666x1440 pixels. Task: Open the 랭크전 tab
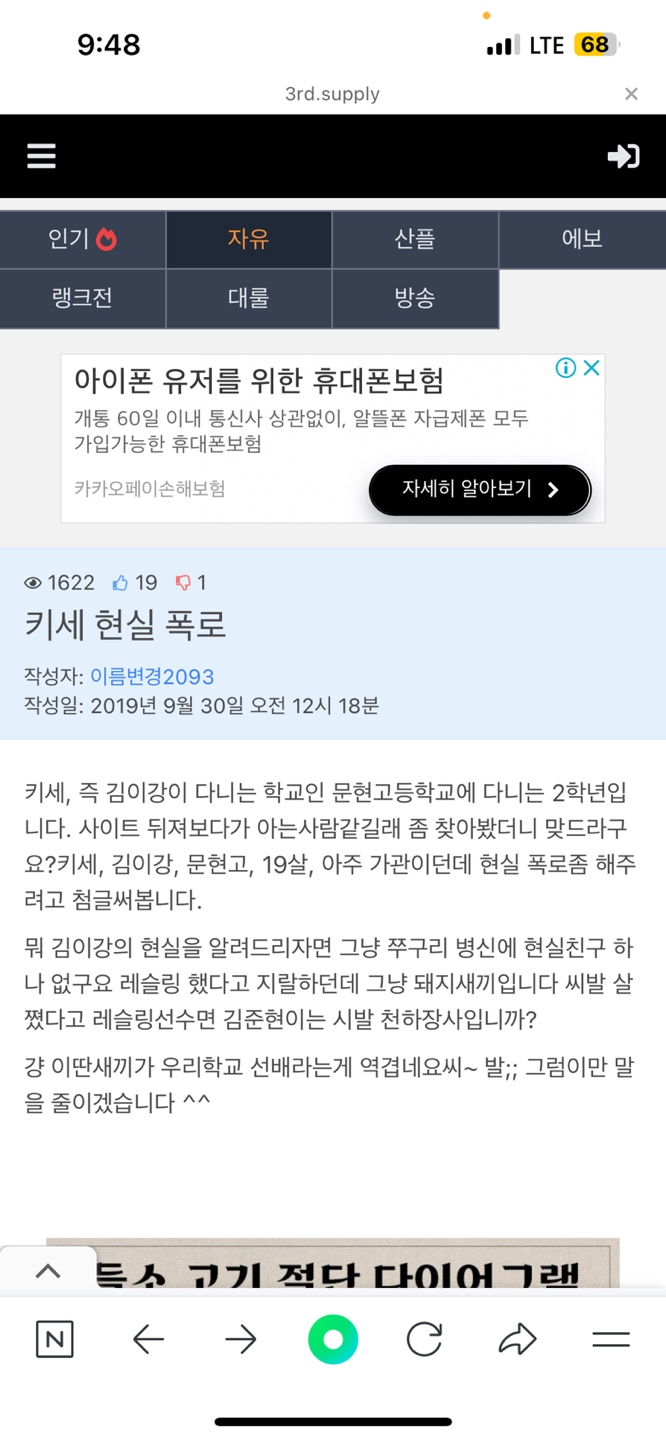click(82, 298)
